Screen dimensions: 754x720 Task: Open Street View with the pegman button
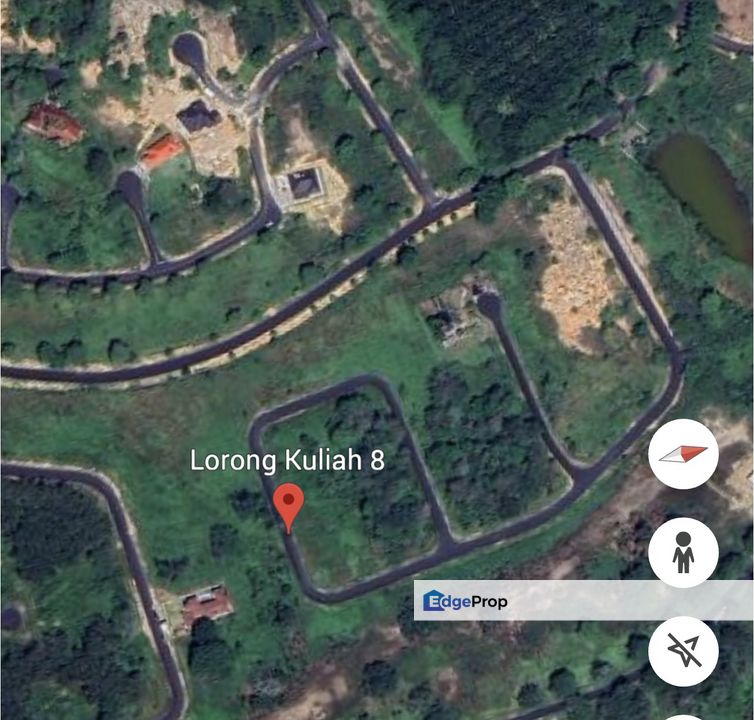click(x=683, y=552)
